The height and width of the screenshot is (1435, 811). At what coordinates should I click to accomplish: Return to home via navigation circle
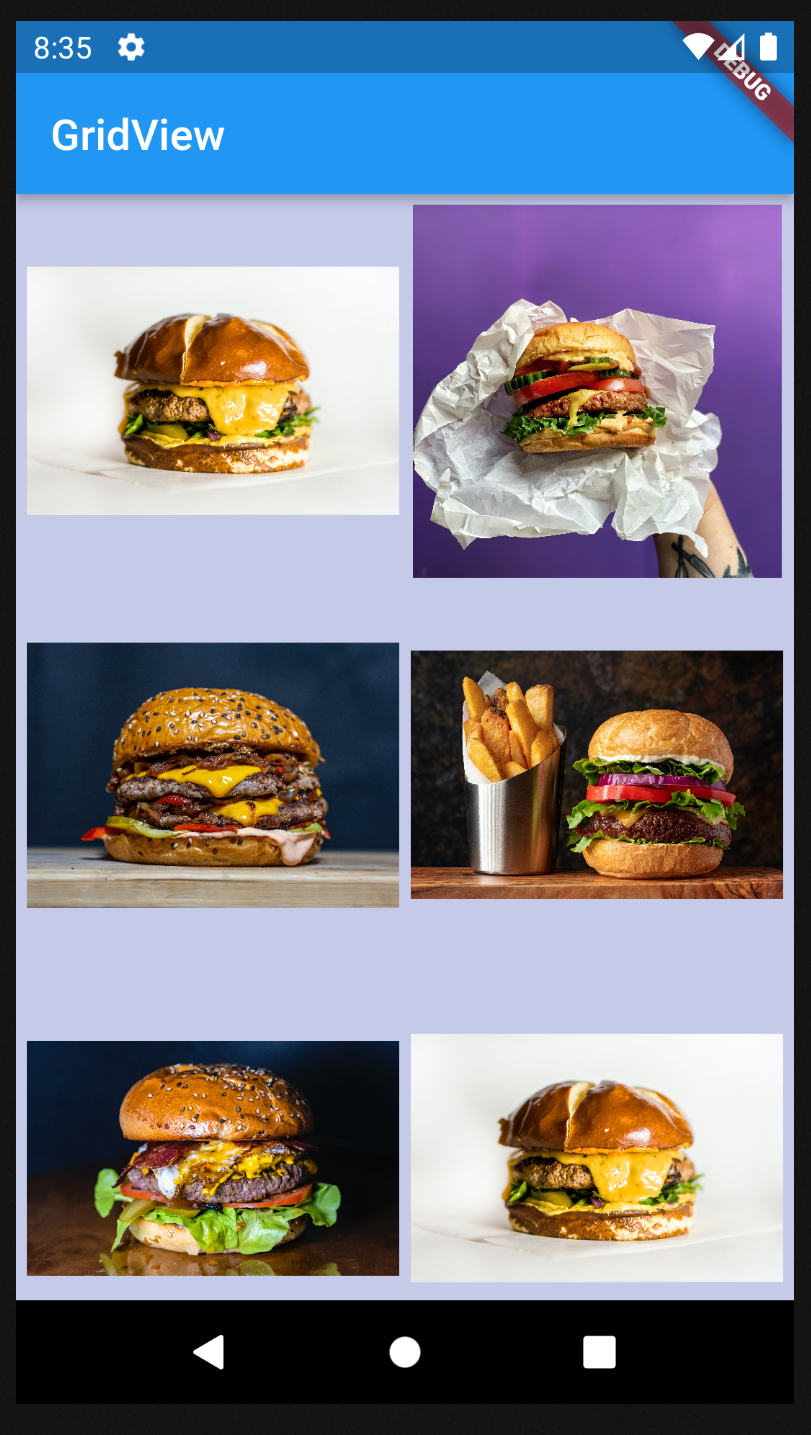pos(405,1352)
